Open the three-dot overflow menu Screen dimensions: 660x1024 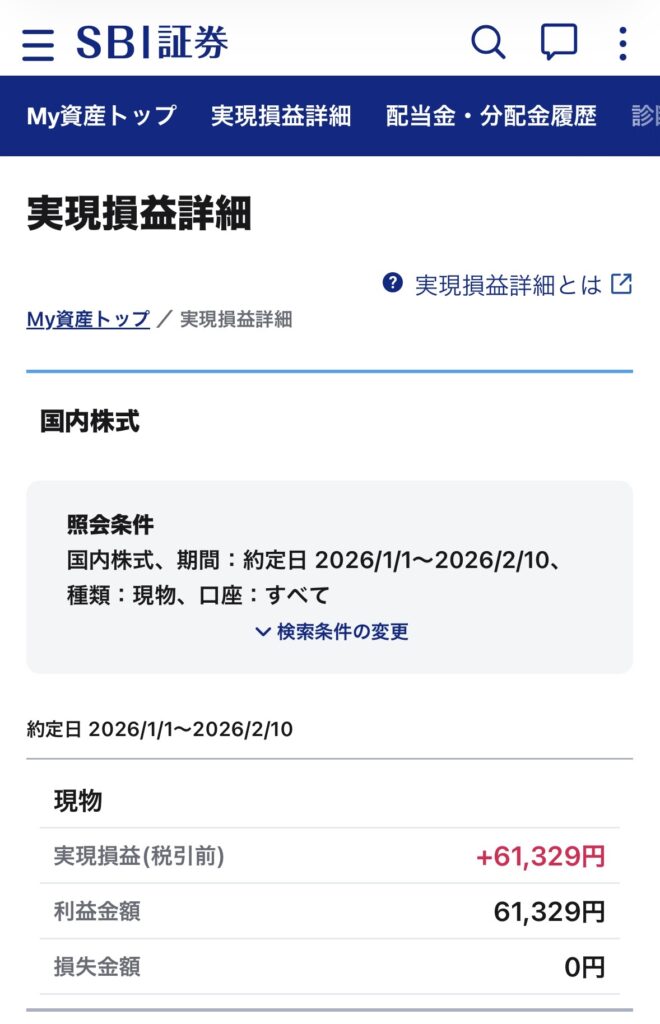622,43
